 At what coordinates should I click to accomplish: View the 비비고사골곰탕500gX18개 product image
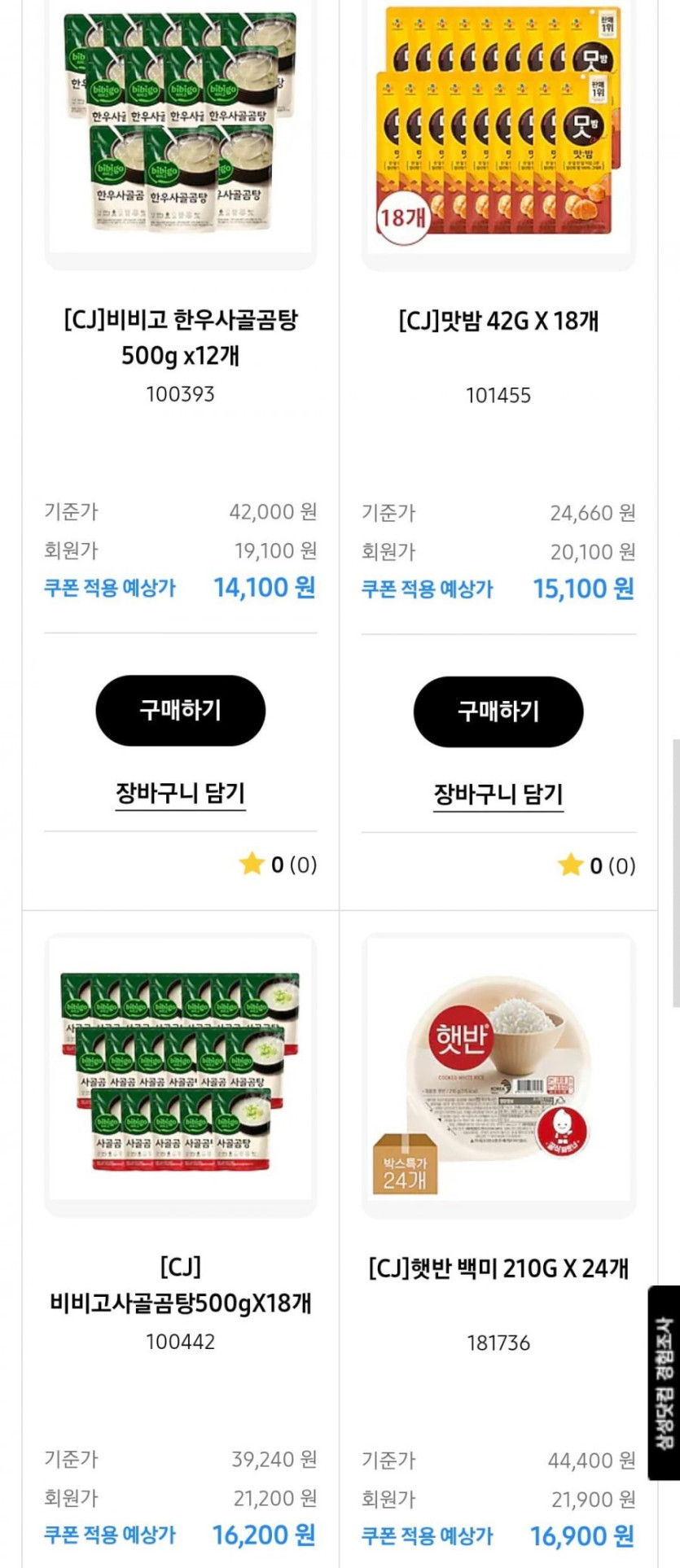(181, 1075)
